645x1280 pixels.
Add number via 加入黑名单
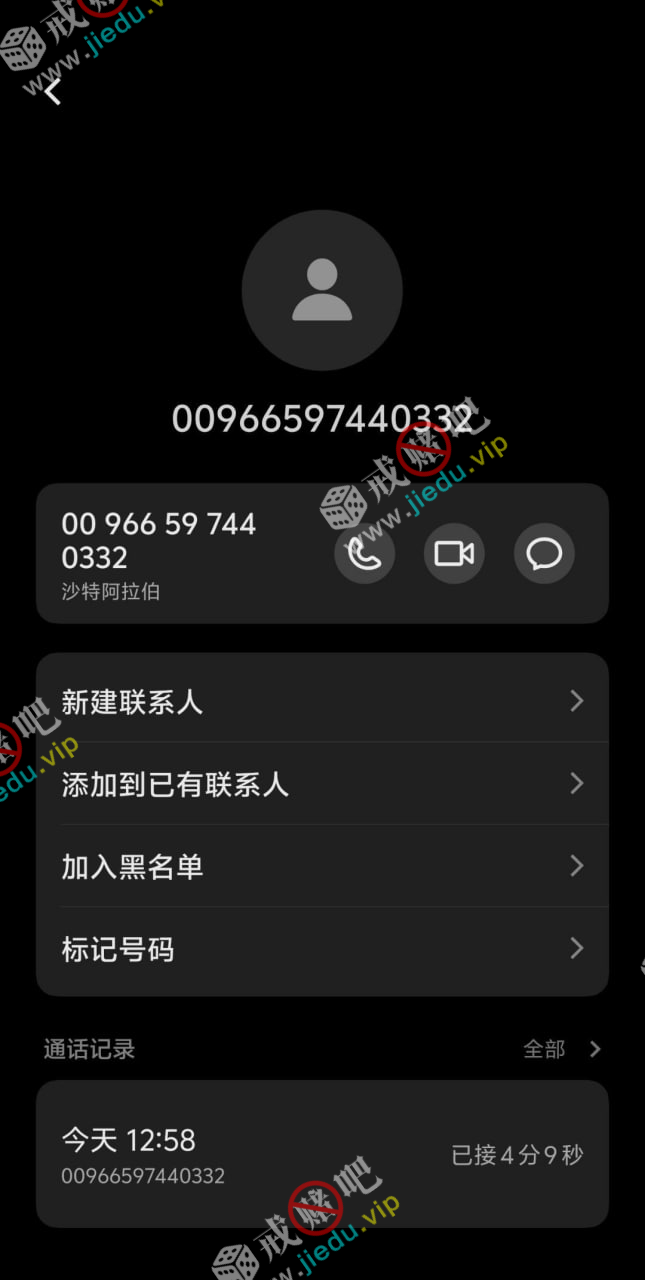click(x=322, y=866)
